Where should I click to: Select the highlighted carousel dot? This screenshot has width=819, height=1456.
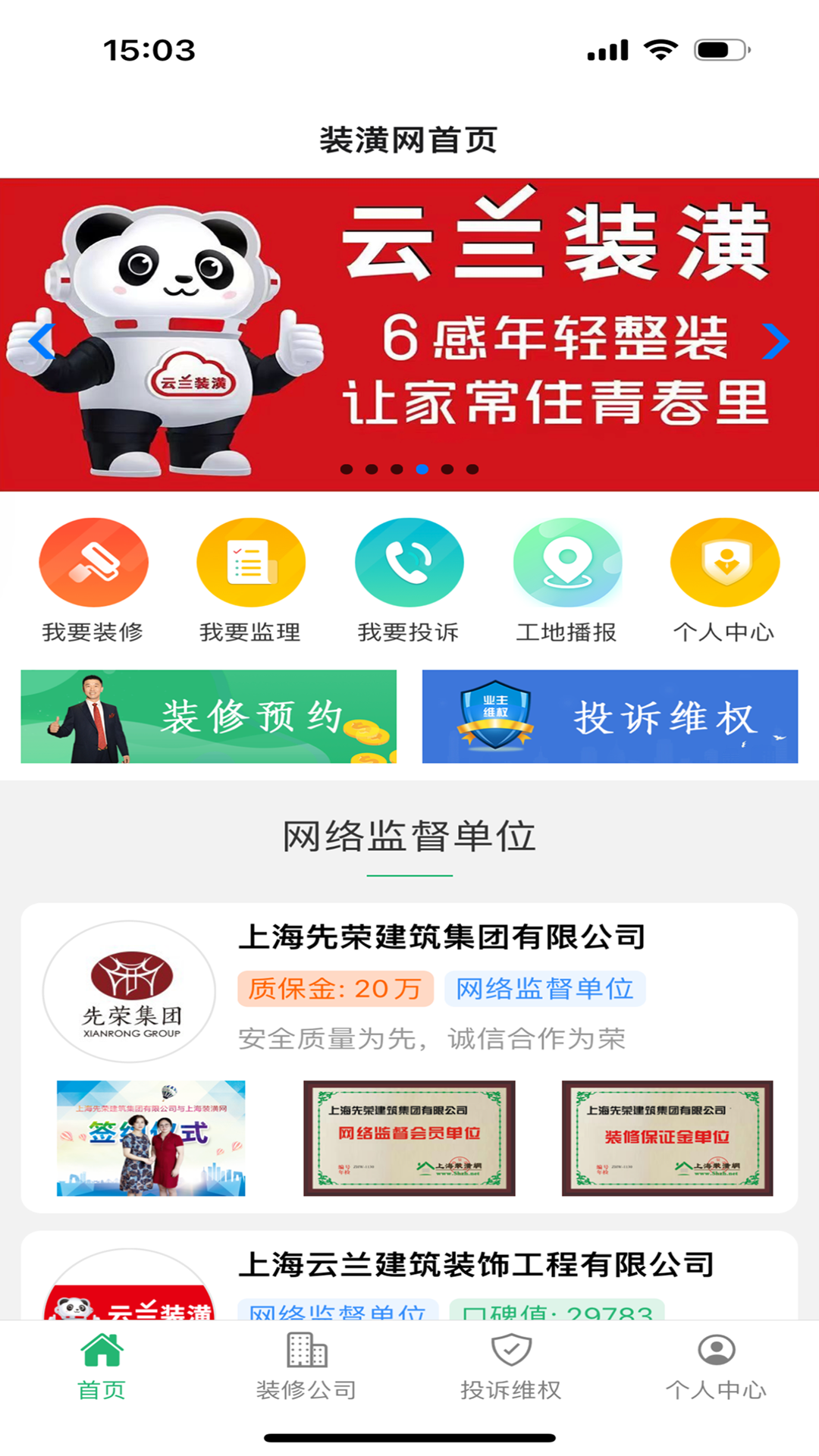[422, 469]
